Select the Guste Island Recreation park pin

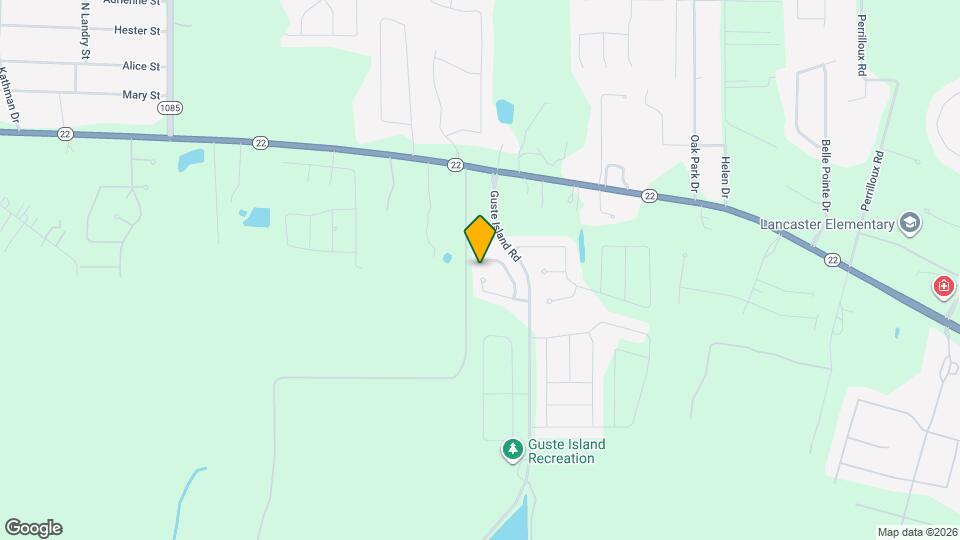(x=513, y=450)
